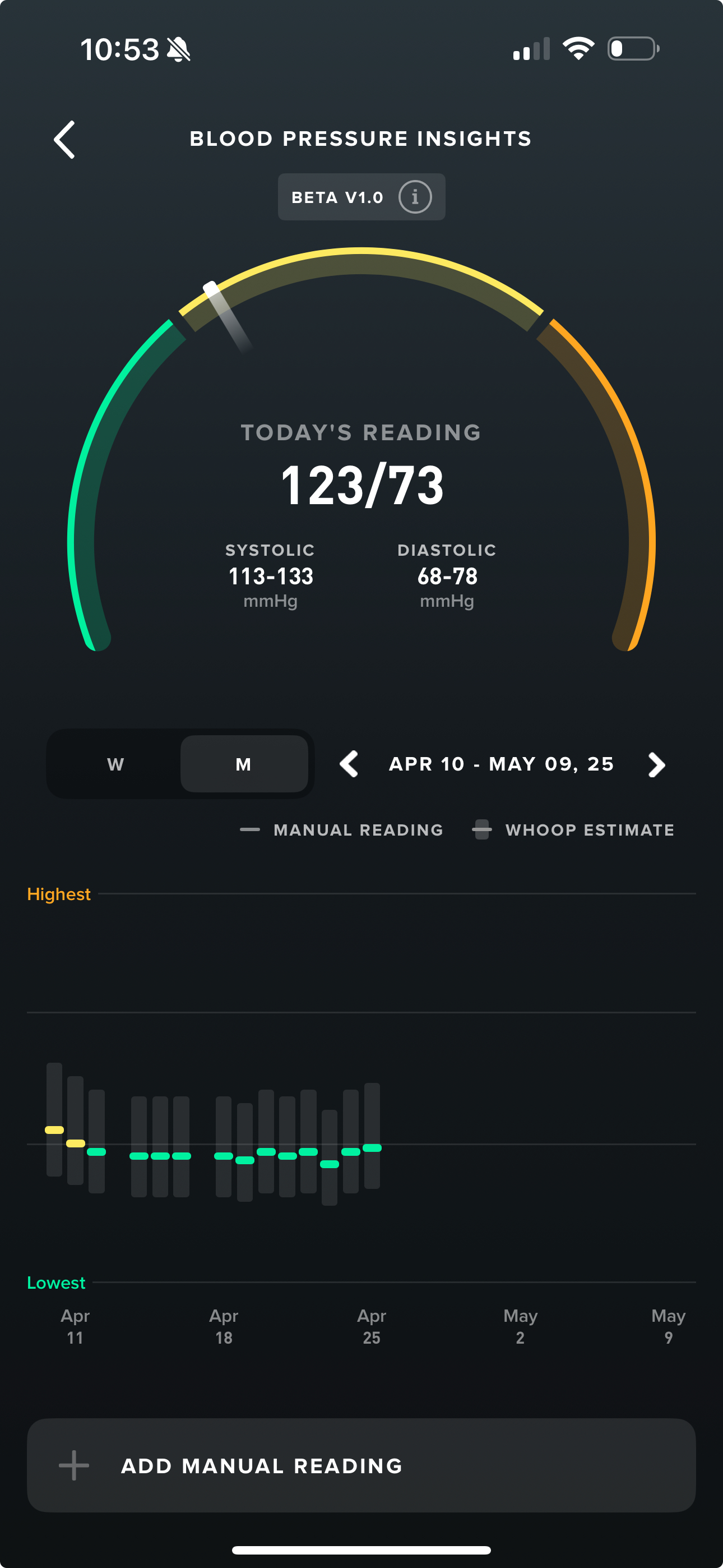
Task: Go to the previous date range
Action: (x=349, y=764)
